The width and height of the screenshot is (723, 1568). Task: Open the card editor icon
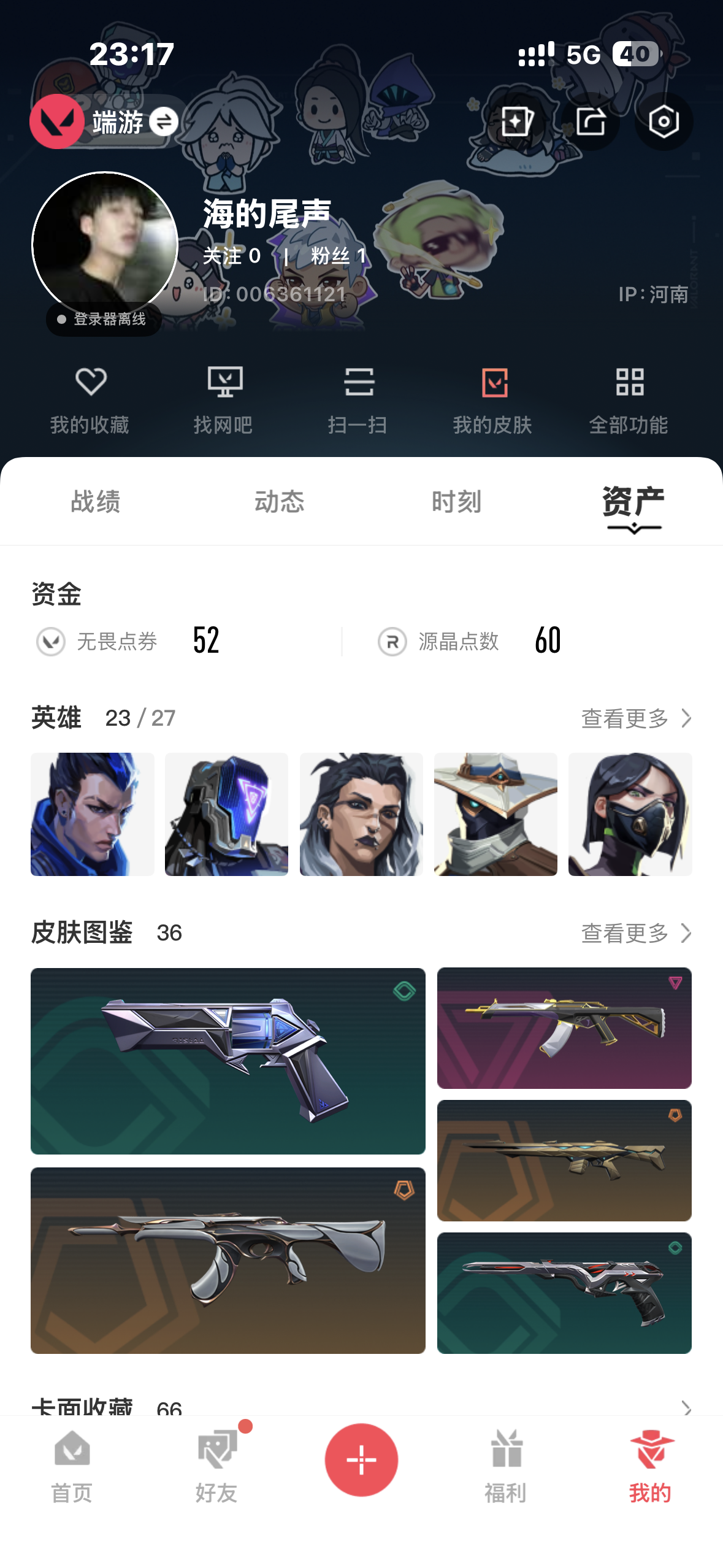click(517, 121)
